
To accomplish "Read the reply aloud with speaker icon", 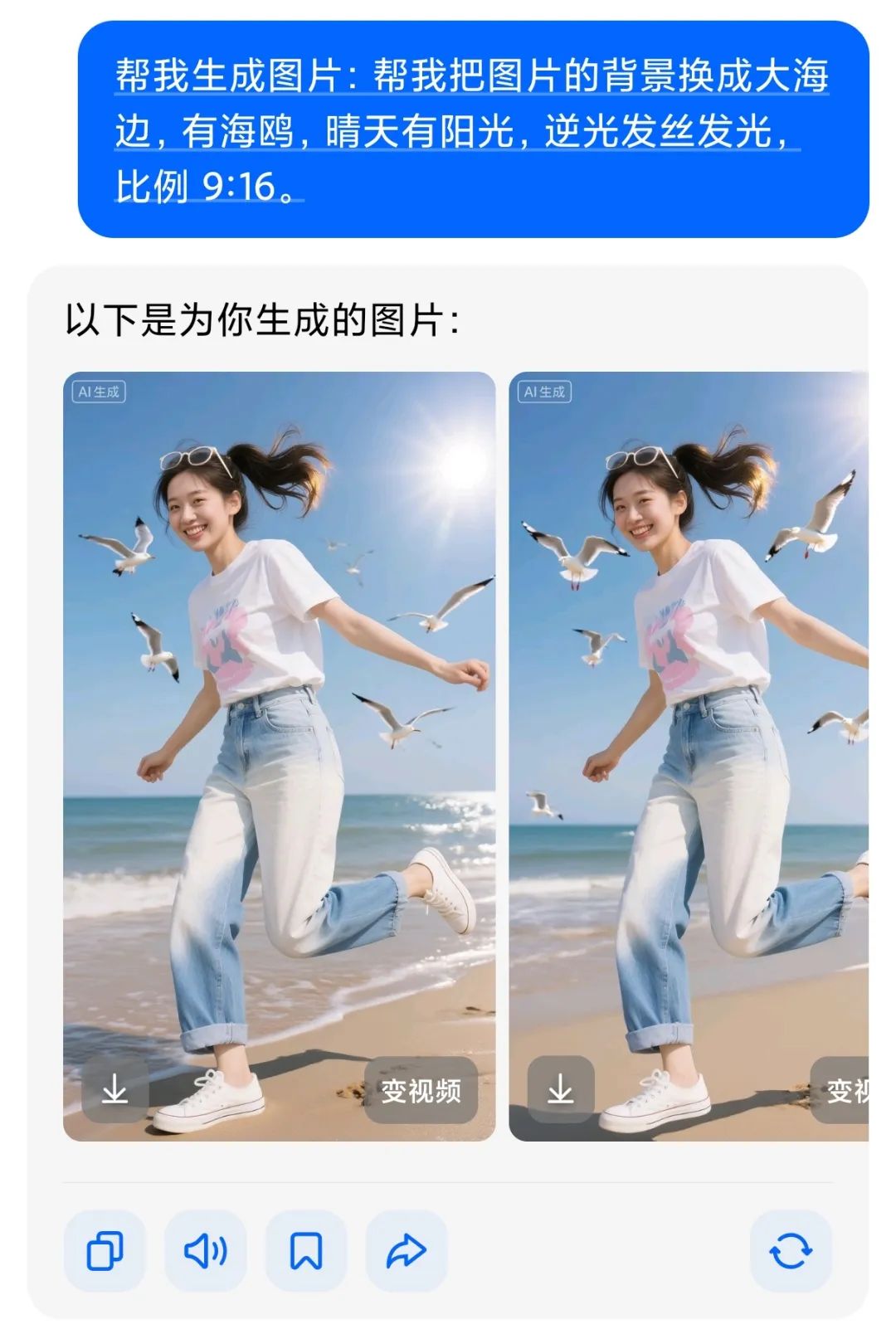I will 205,1250.
